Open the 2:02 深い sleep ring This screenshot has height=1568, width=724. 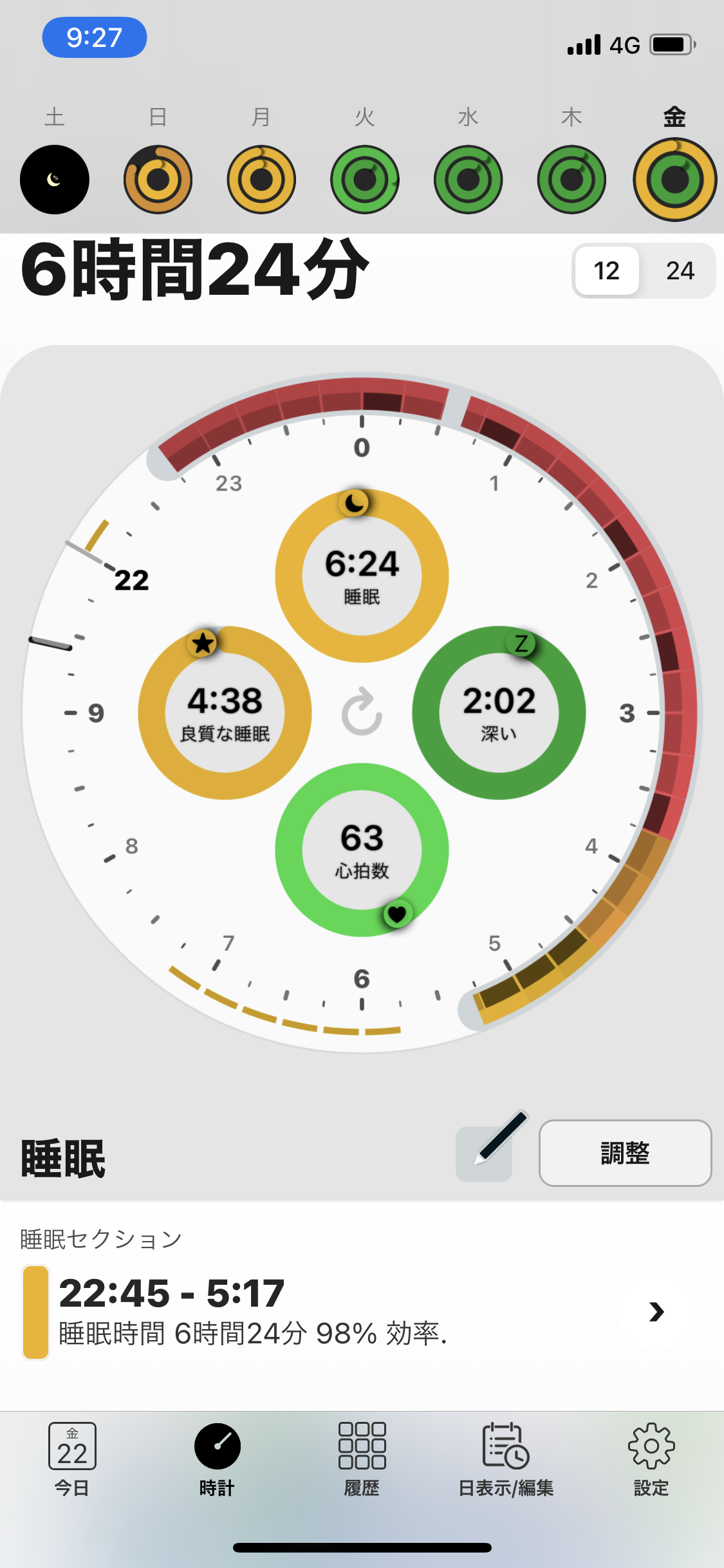[499, 713]
